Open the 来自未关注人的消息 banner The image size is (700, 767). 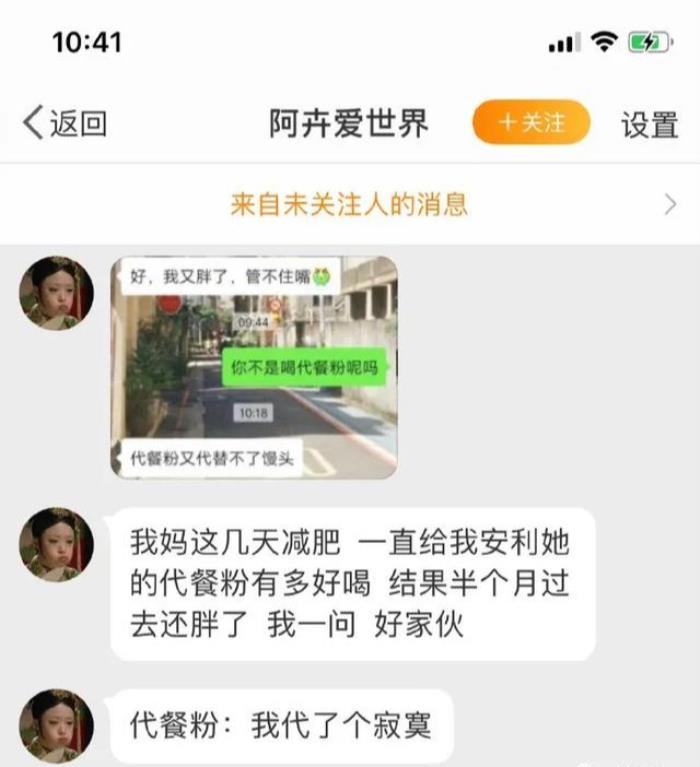pyautogui.click(x=350, y=205)
